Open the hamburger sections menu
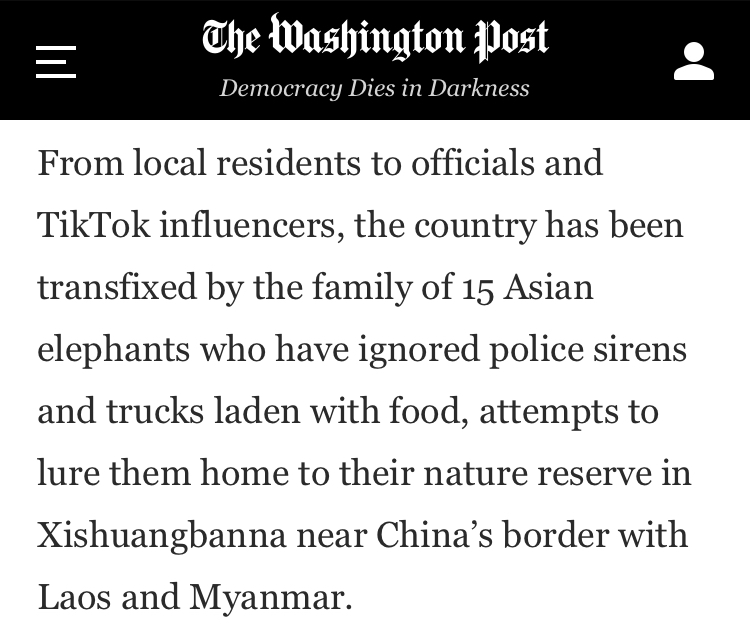The image size is (750, 629). 56,61
